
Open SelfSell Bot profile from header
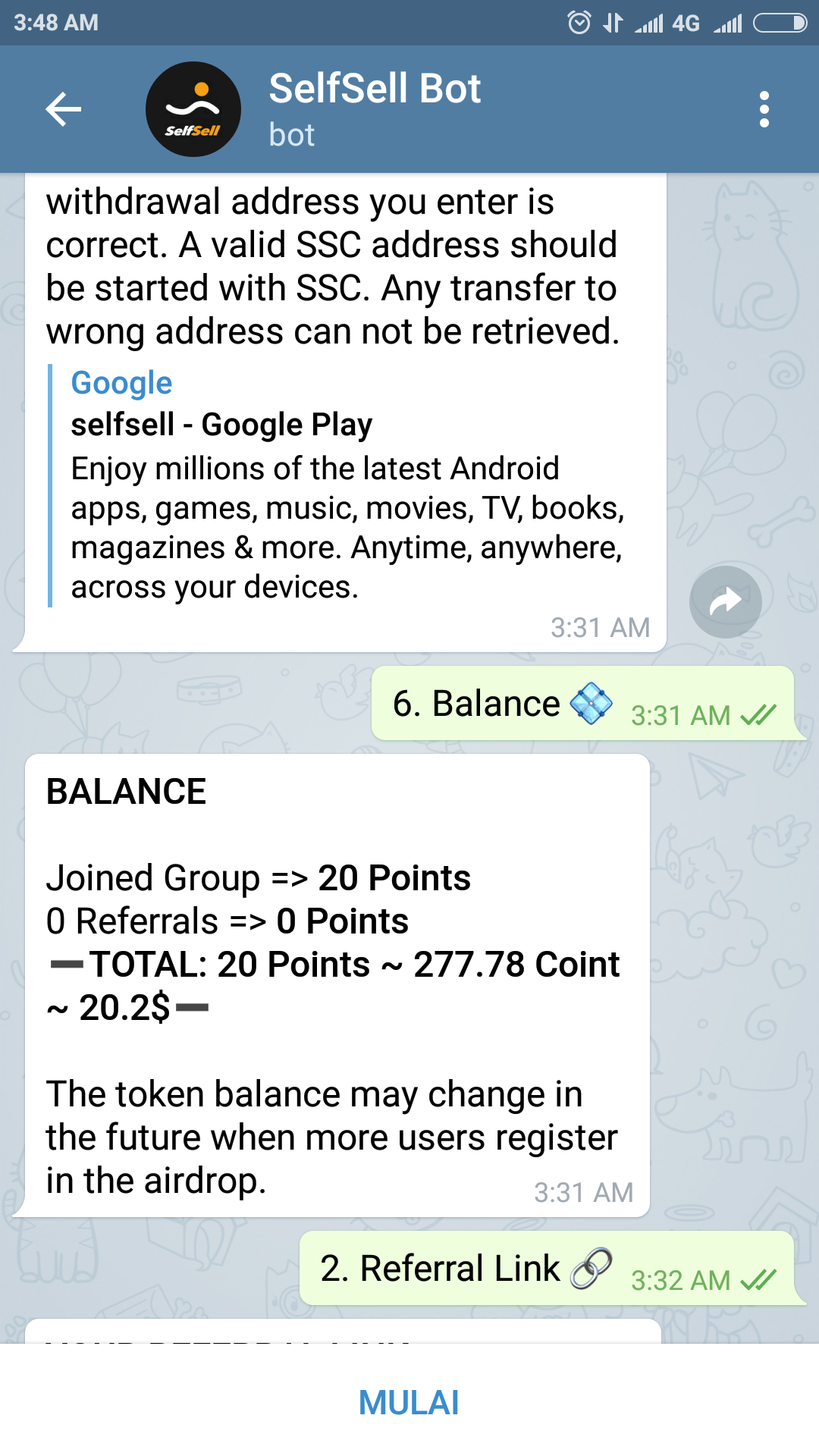coord(375,108)
